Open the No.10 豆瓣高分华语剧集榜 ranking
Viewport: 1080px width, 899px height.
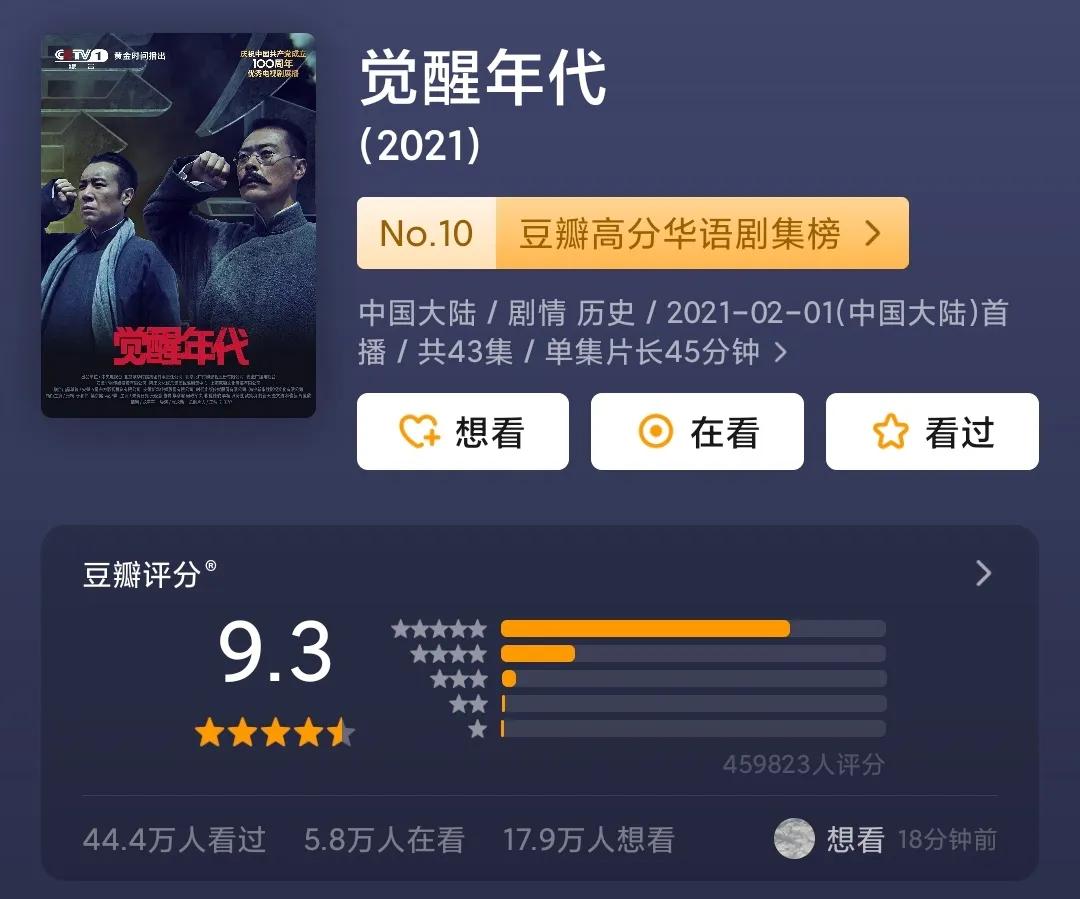tap(632, 233)
